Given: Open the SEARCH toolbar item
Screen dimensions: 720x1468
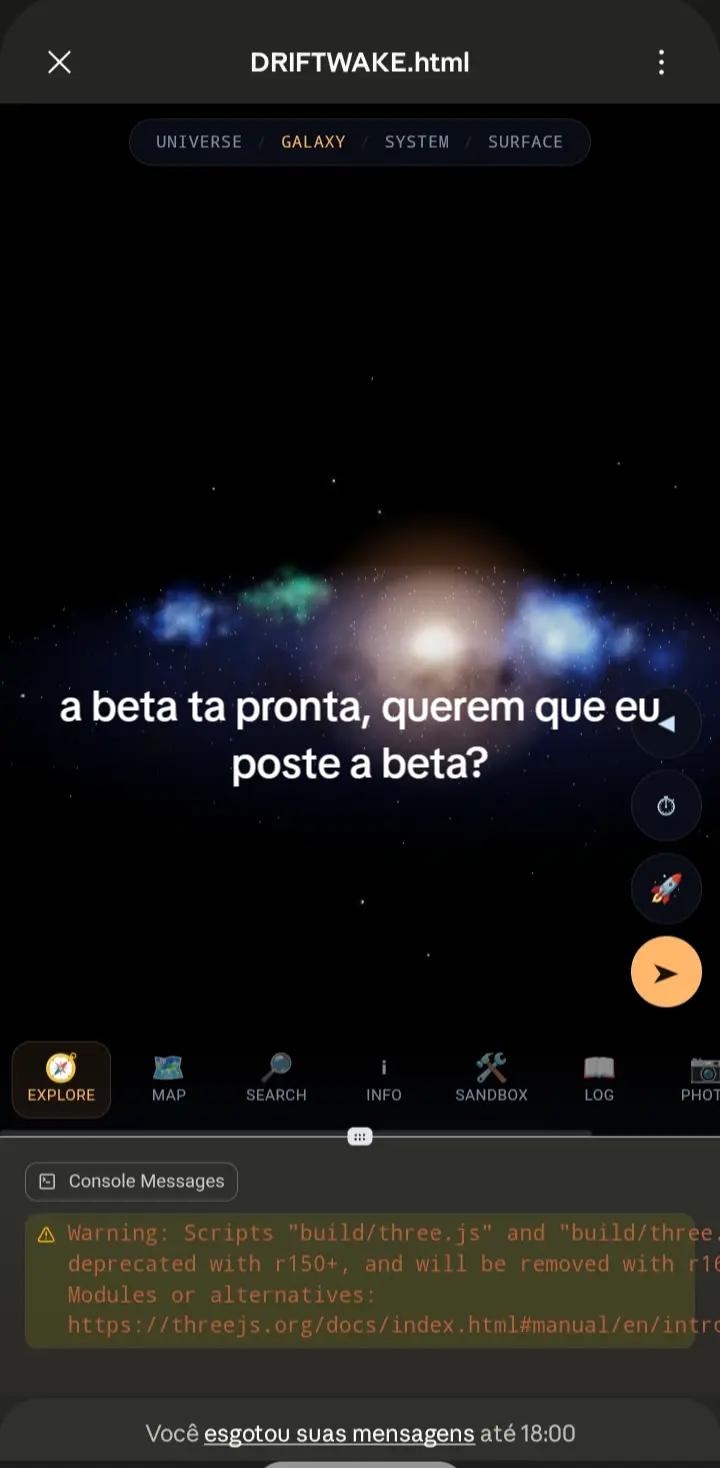Looking at the screenshot, I should (276, 1080).
